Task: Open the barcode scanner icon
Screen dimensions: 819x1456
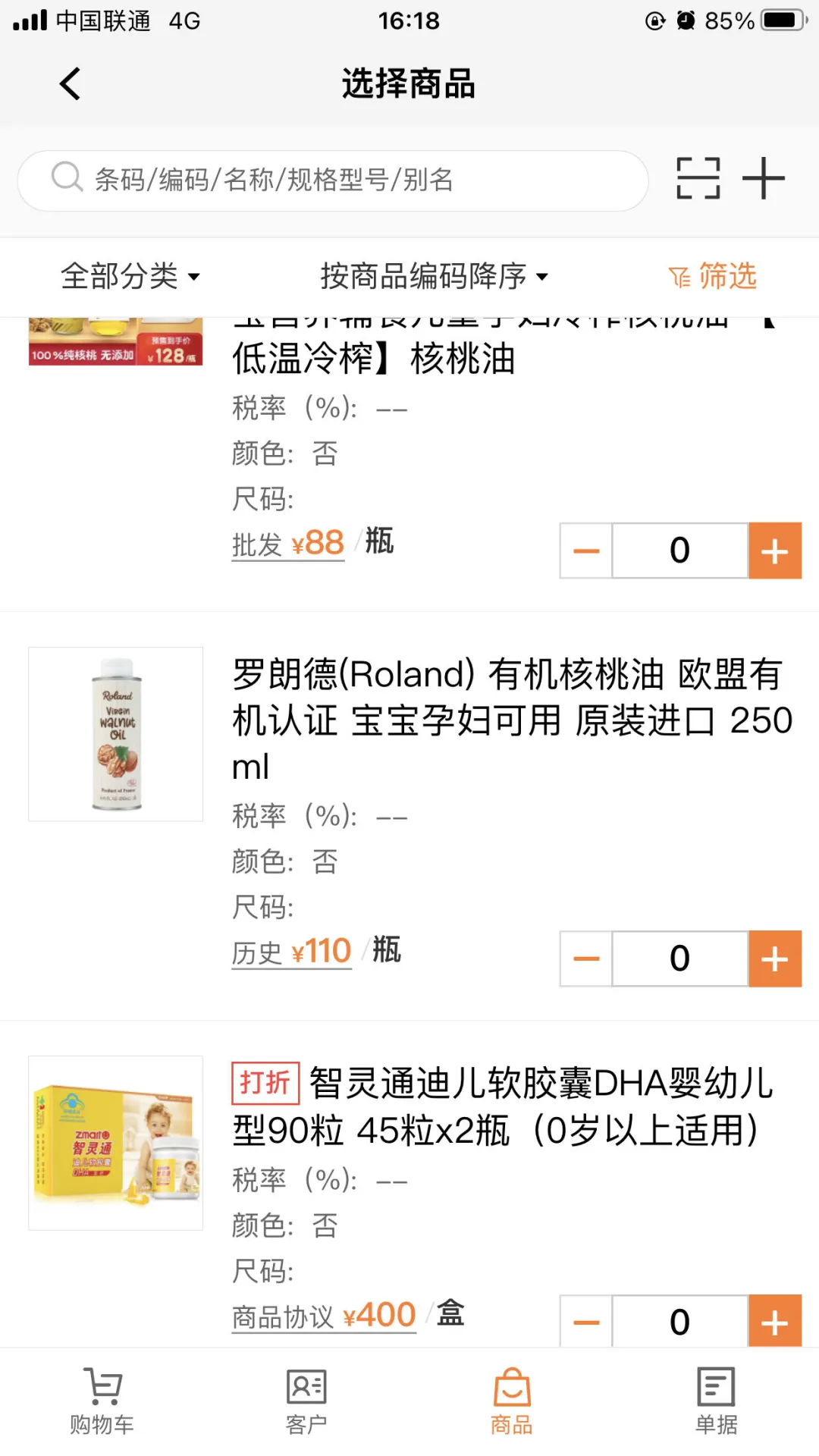Action: pyautogui.click(x=698, y=178)
